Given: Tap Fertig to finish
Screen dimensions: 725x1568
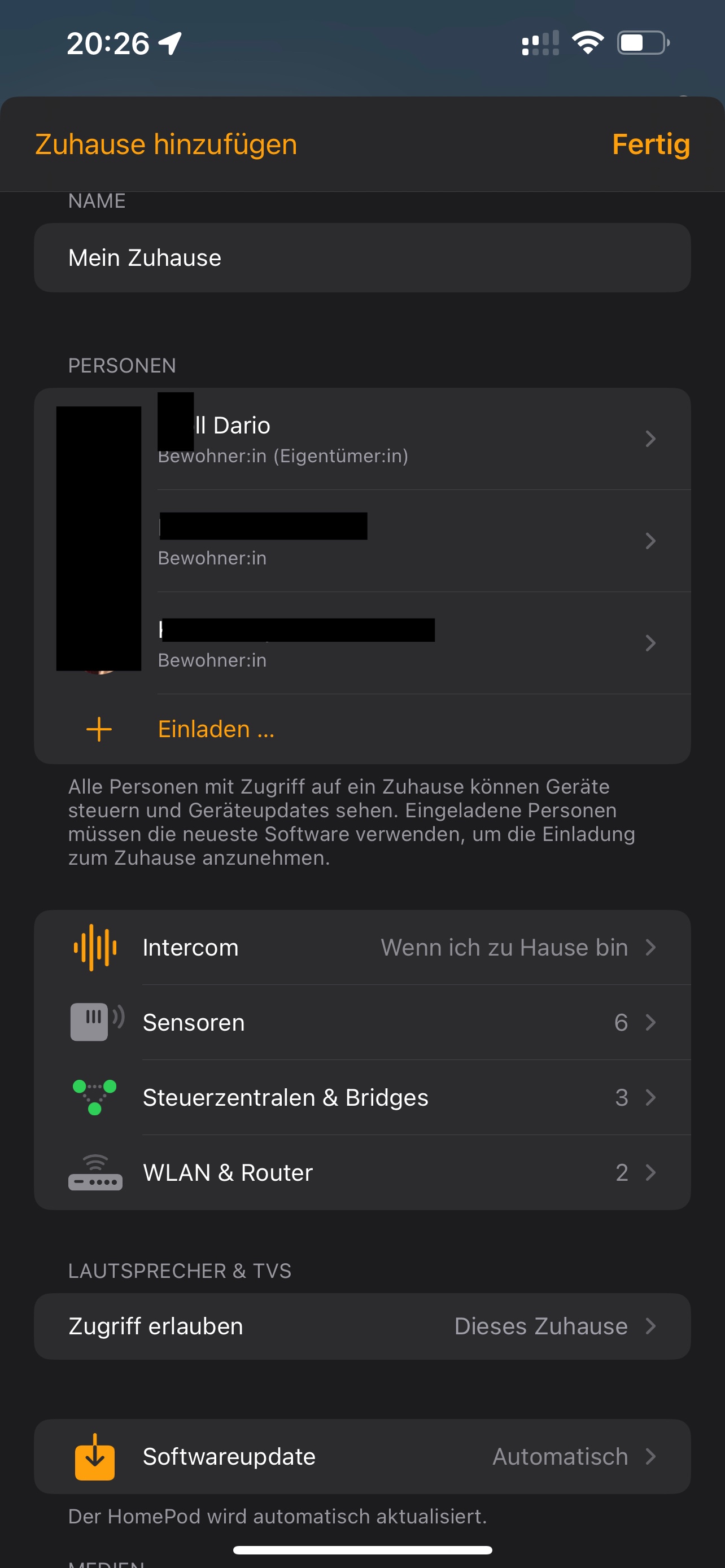Looking at the screenshot, I should (650, 144).
